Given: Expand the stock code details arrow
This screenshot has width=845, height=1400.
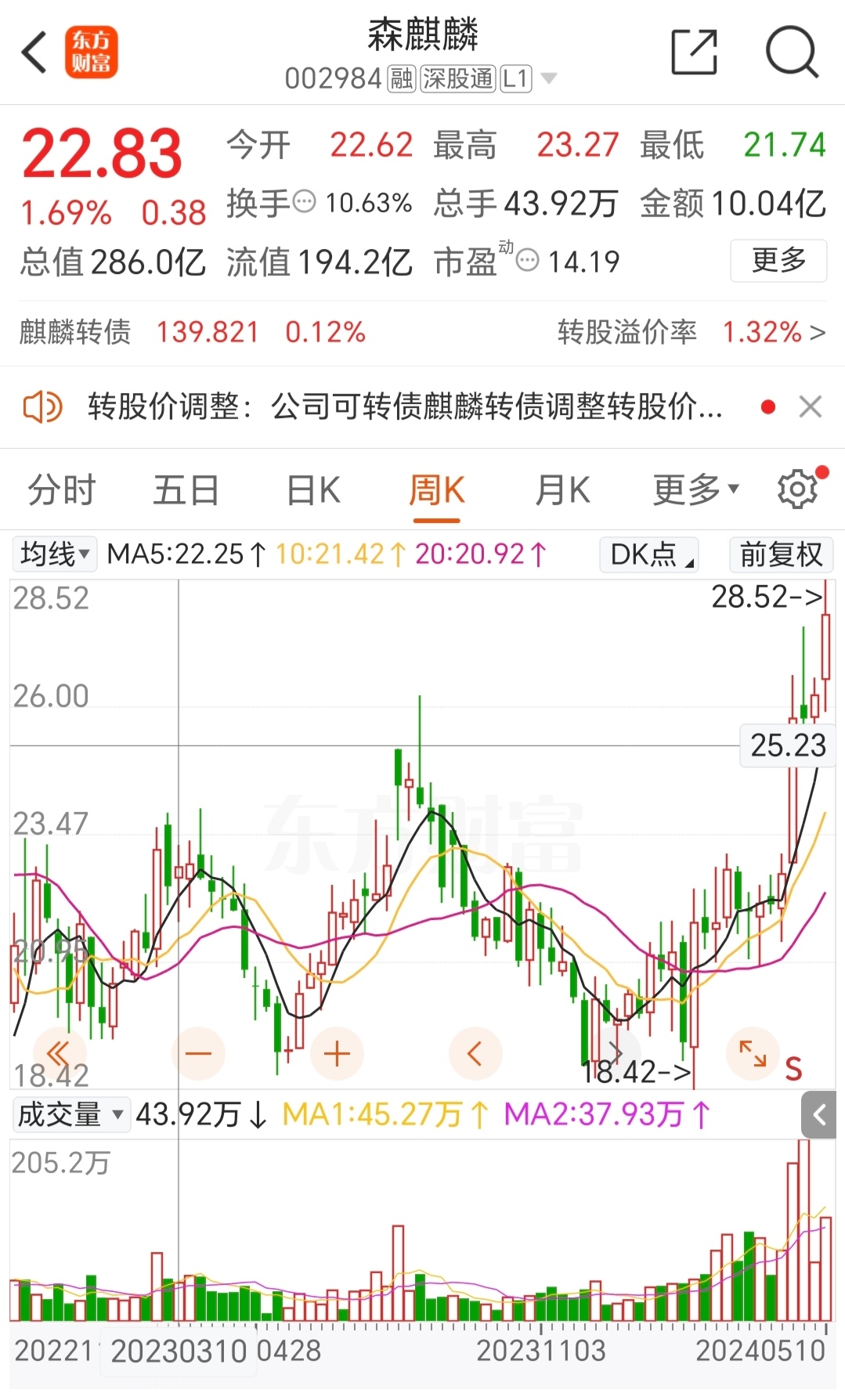Looking at the screenshot, I should tap(551, 78).
